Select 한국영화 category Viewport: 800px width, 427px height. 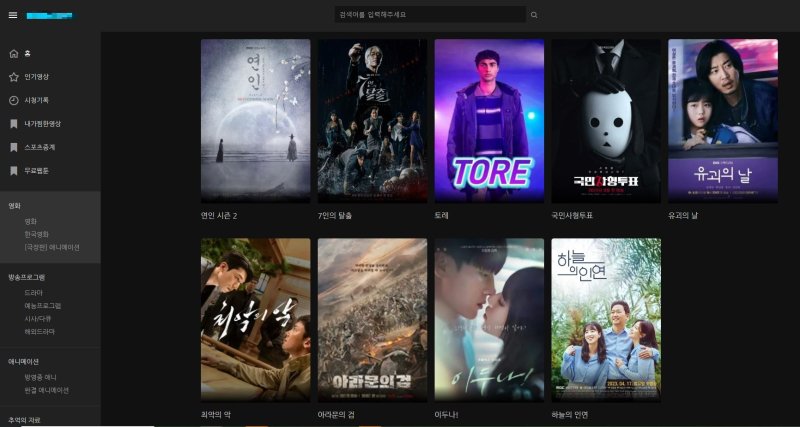pyautogui.click(x=37, y=234)
